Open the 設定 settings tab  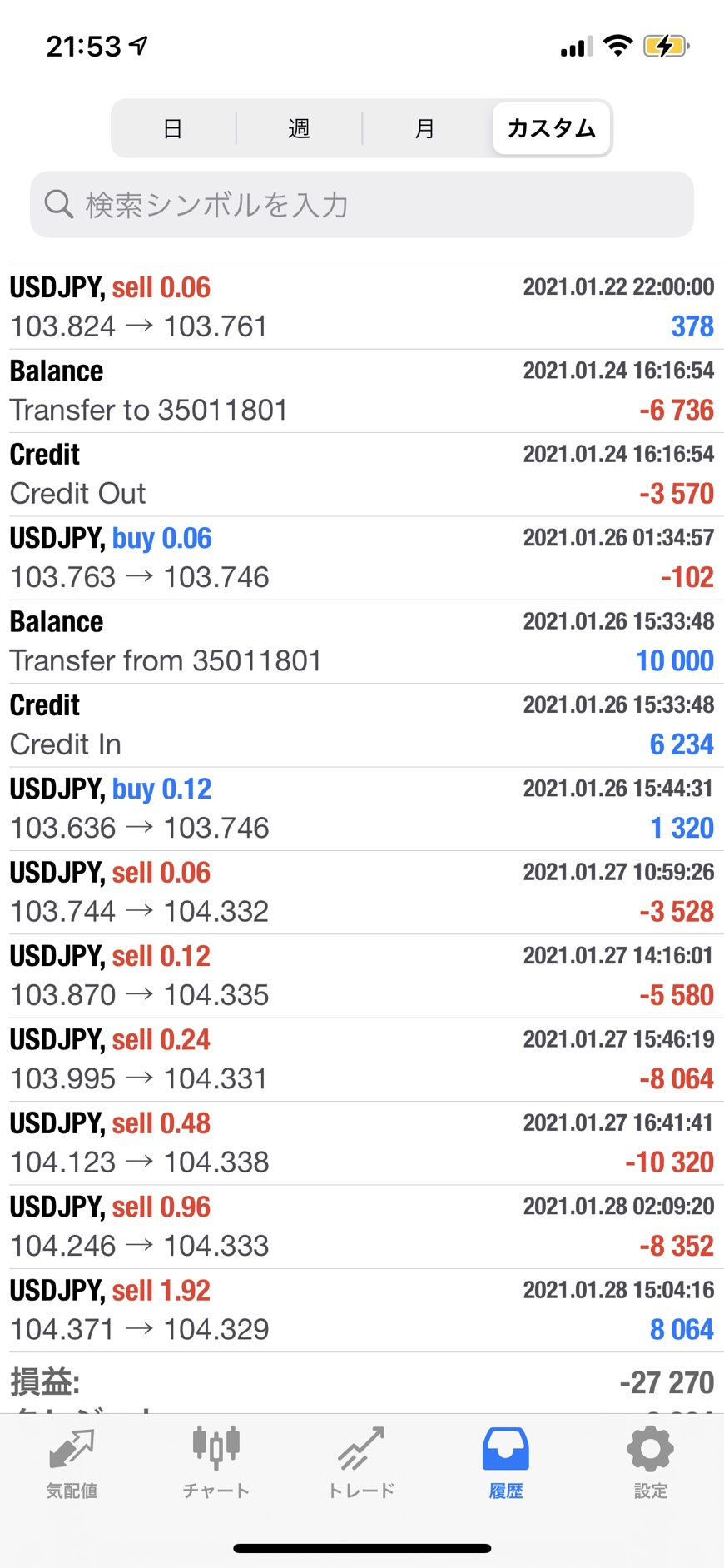(x=651, y=1463)
